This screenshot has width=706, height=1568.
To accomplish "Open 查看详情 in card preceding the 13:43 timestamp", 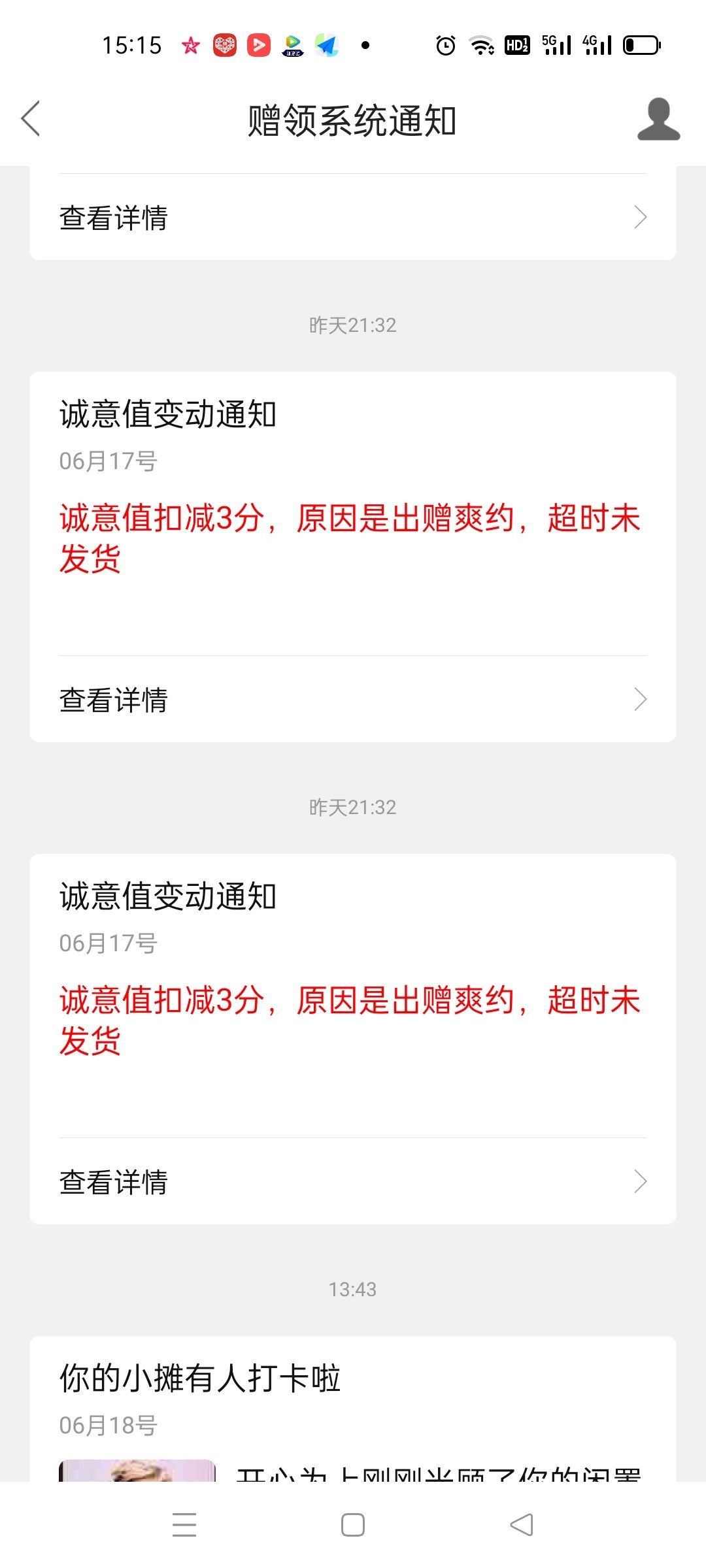I will click(x=353, y=1181).
